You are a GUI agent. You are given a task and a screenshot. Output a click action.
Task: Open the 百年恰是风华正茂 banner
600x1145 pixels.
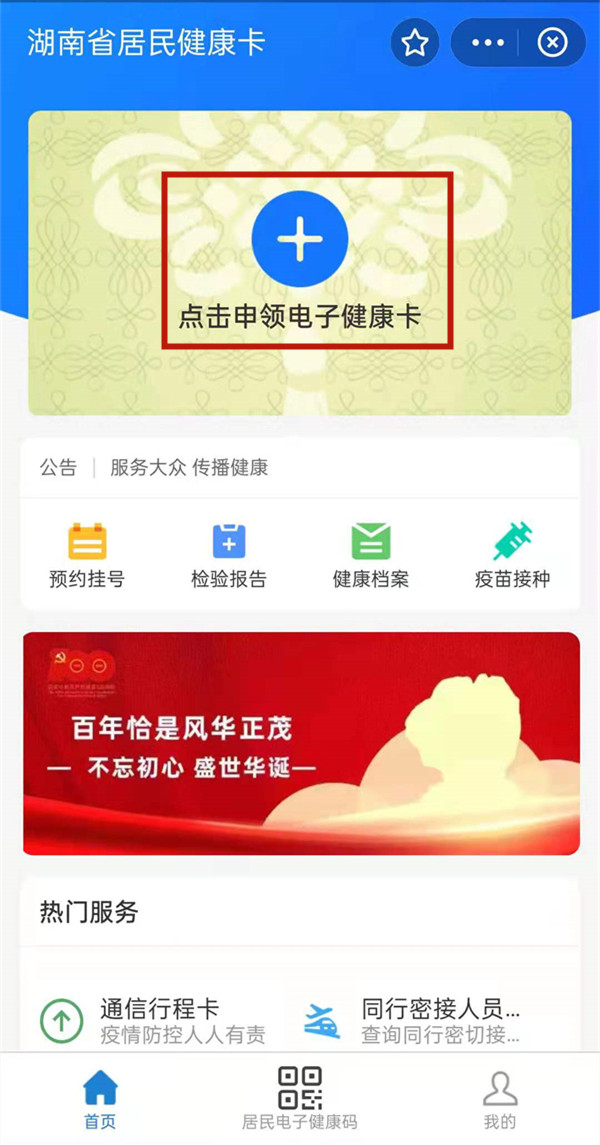tap(300, 743)
